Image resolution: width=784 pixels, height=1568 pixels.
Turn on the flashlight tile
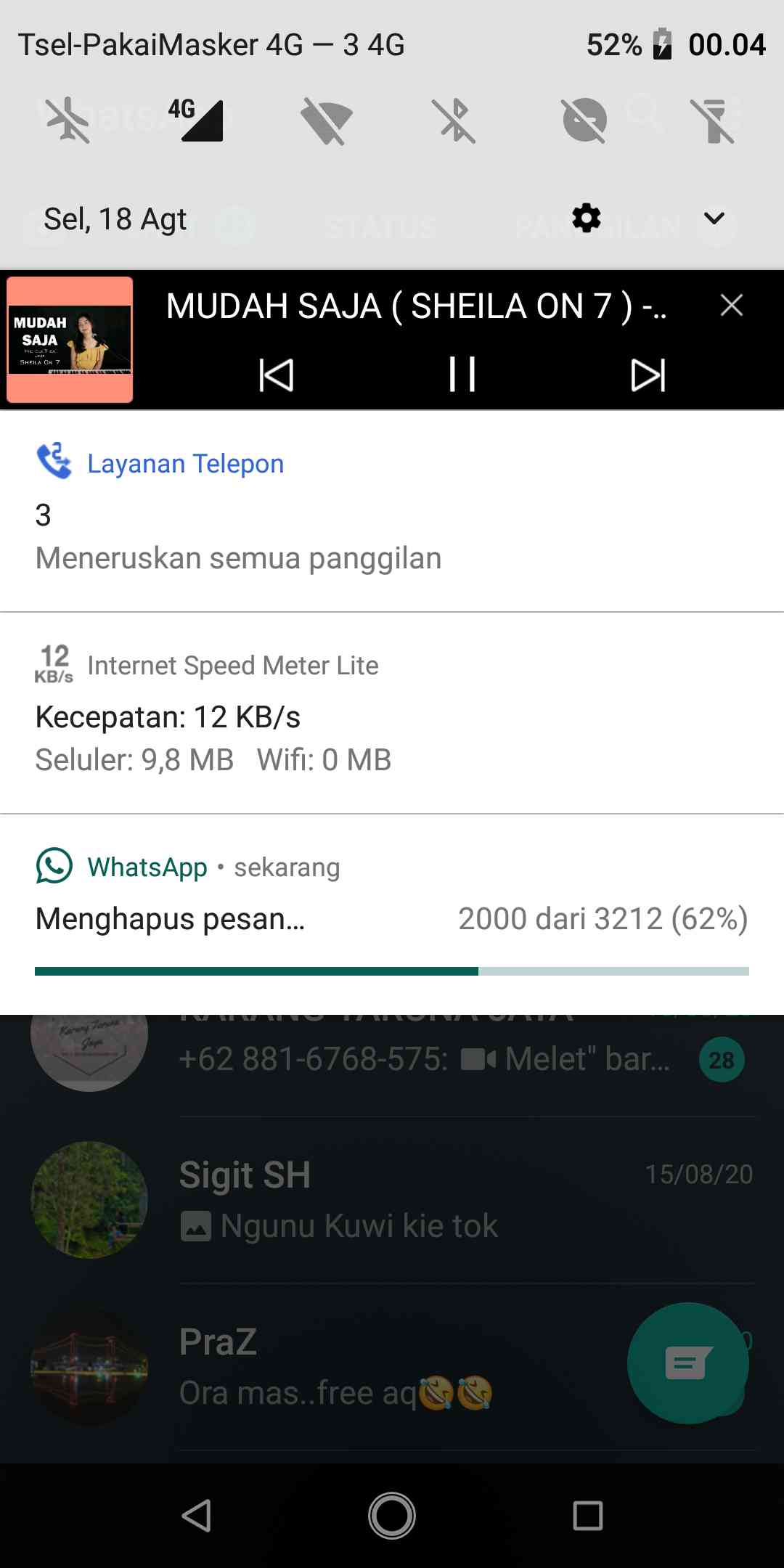tap(714, 121)
